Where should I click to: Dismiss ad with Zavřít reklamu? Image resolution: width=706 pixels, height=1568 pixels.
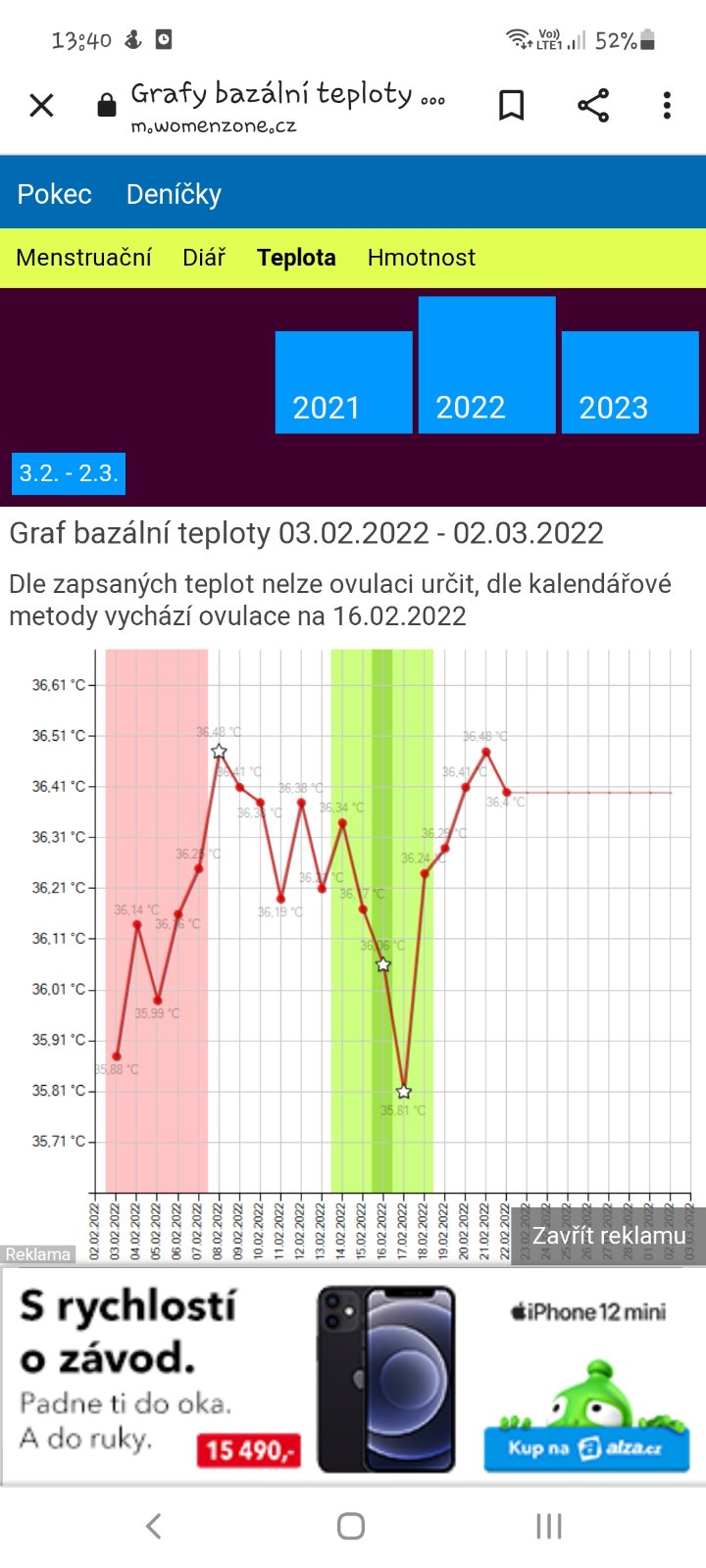click(x=608, y=1236)
